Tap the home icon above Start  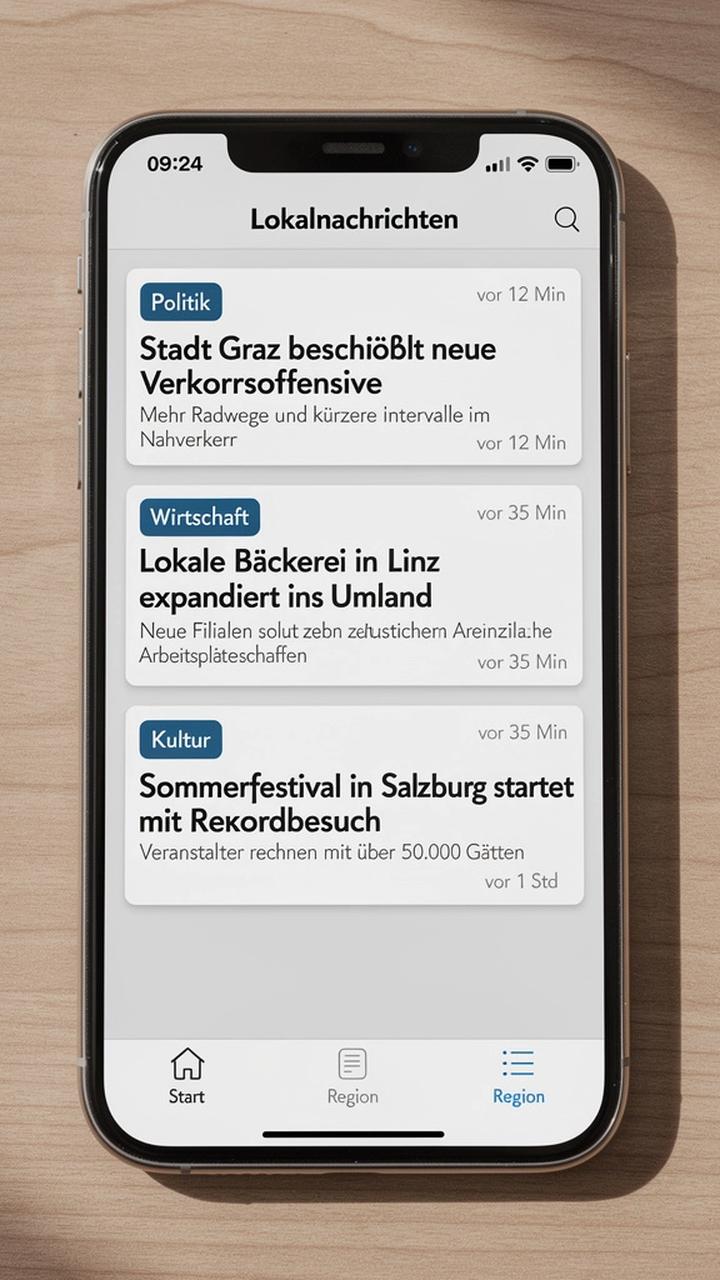pos(185,1063)
